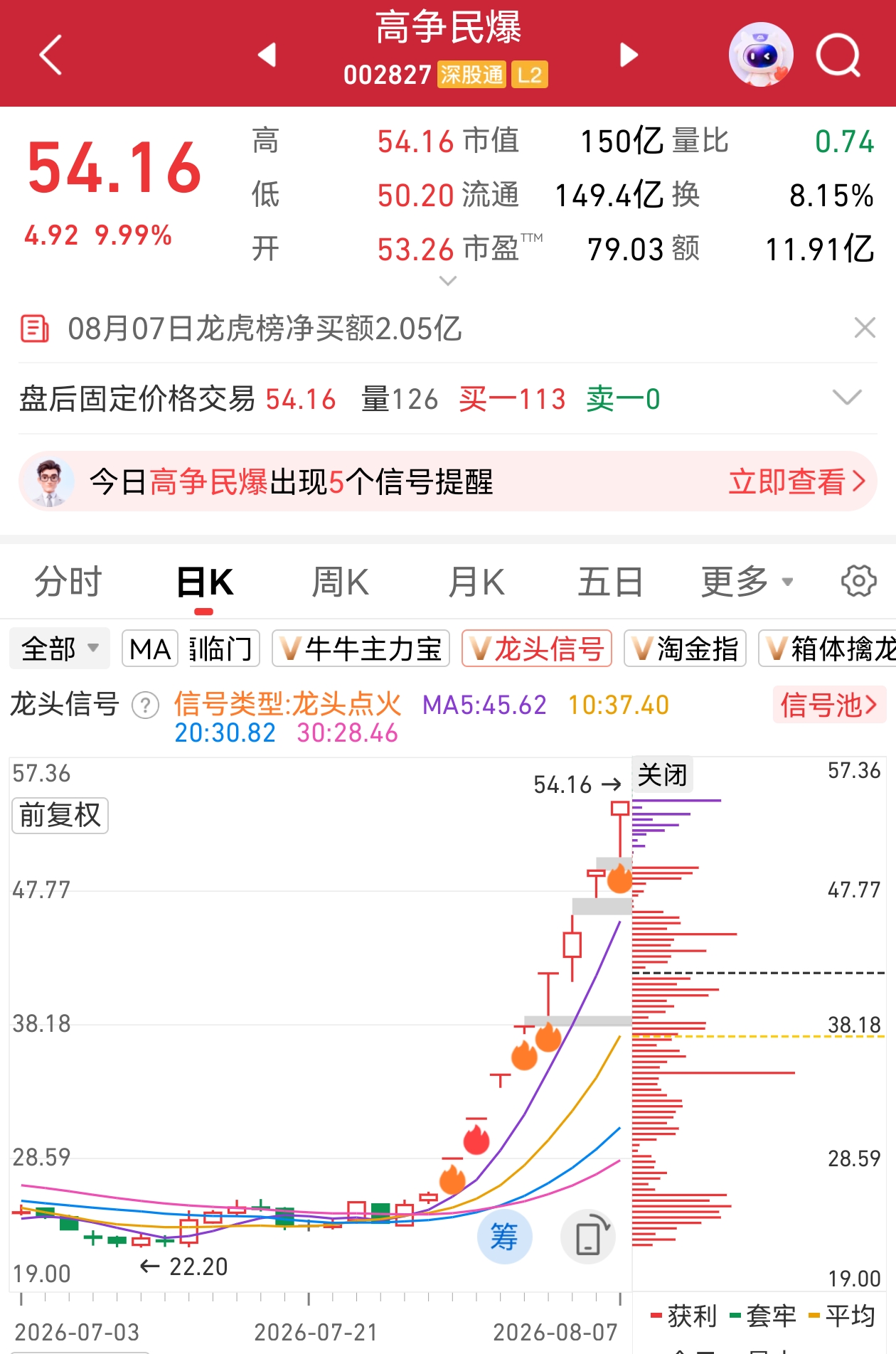The image size is (896, 1354).
Task: Select the 淘金指 indicator chip
Action: coord(685,649)
